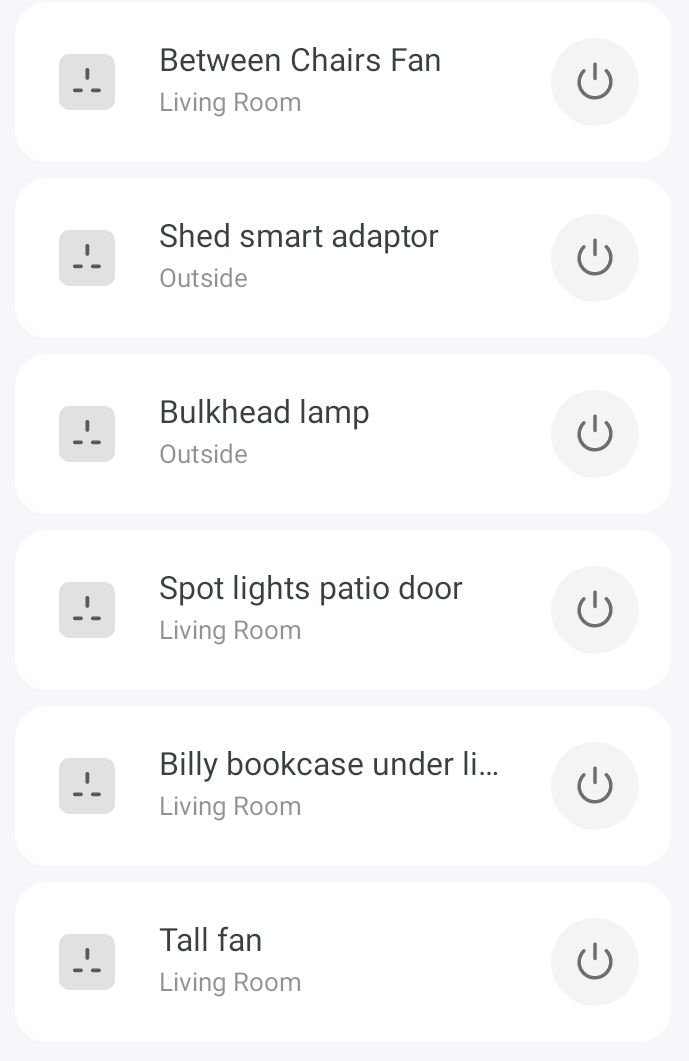Toggle power for the Billy bookcase plug
Viewport: 689px width, 1061px height.
click(594, 786)
